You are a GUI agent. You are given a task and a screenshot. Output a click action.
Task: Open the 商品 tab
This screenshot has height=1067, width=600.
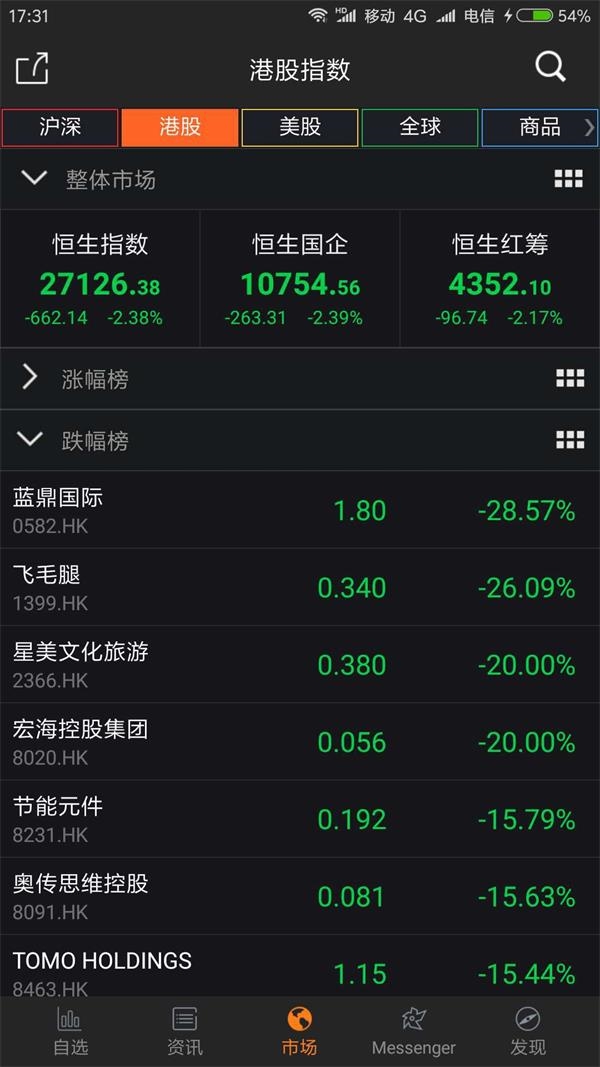pyautogui.click(x=540, y=128)
